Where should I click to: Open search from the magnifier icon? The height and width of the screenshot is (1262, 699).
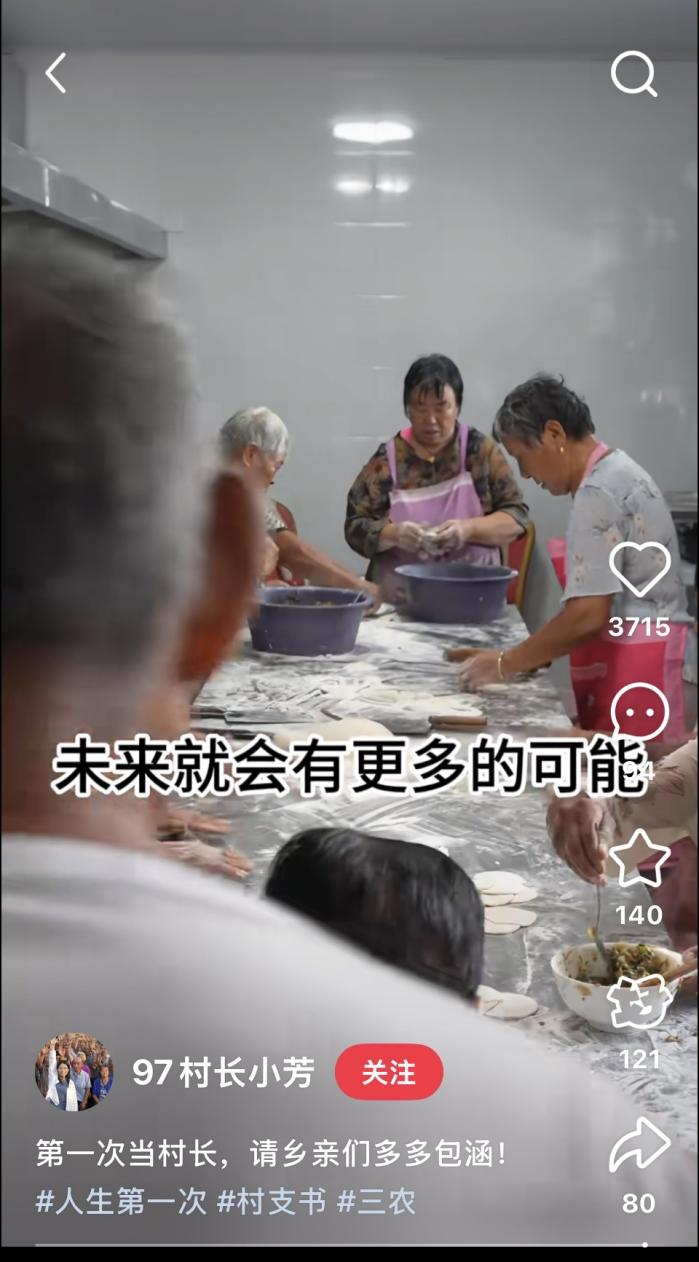point(633,74)
